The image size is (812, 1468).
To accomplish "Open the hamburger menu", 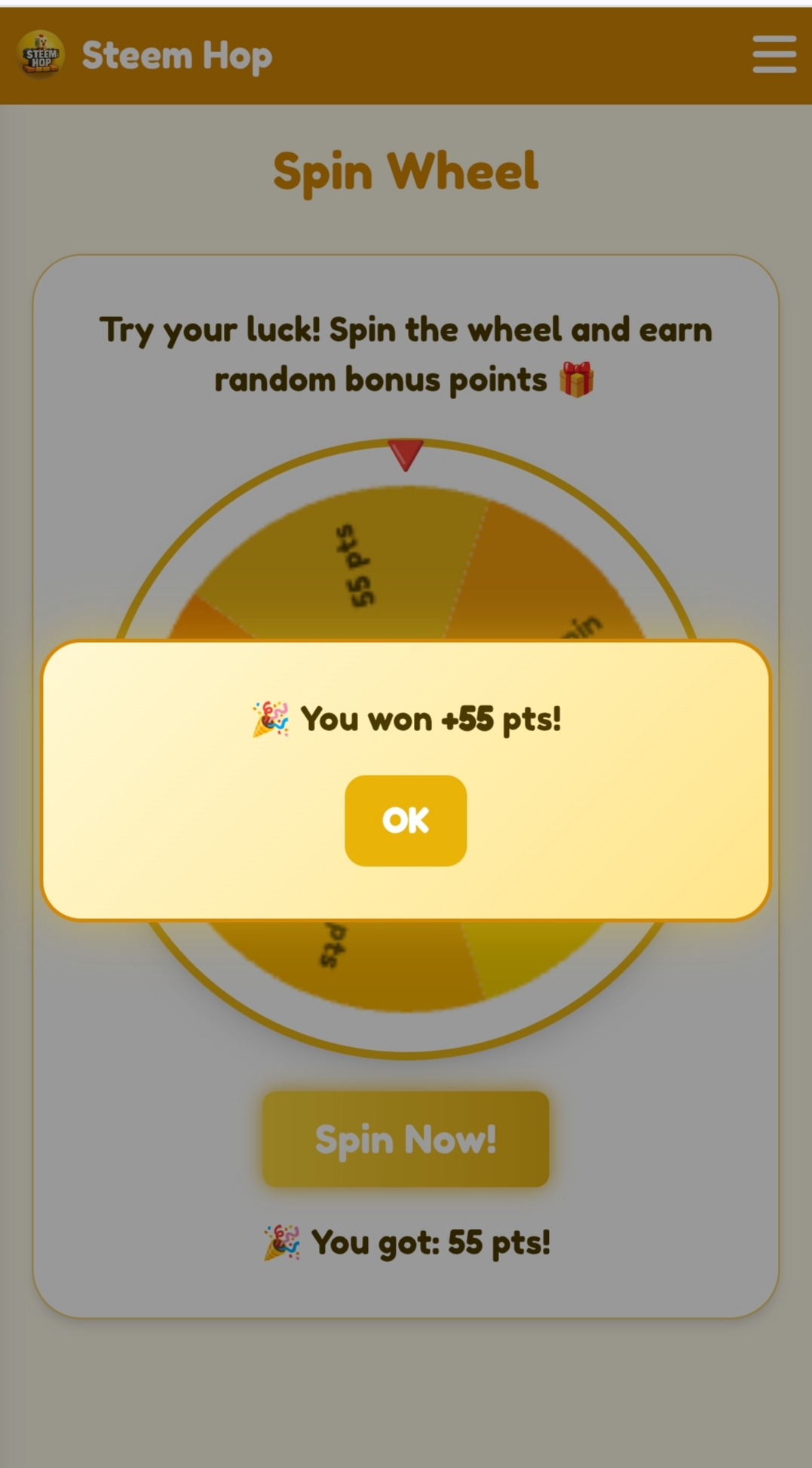I will point(774,54).
